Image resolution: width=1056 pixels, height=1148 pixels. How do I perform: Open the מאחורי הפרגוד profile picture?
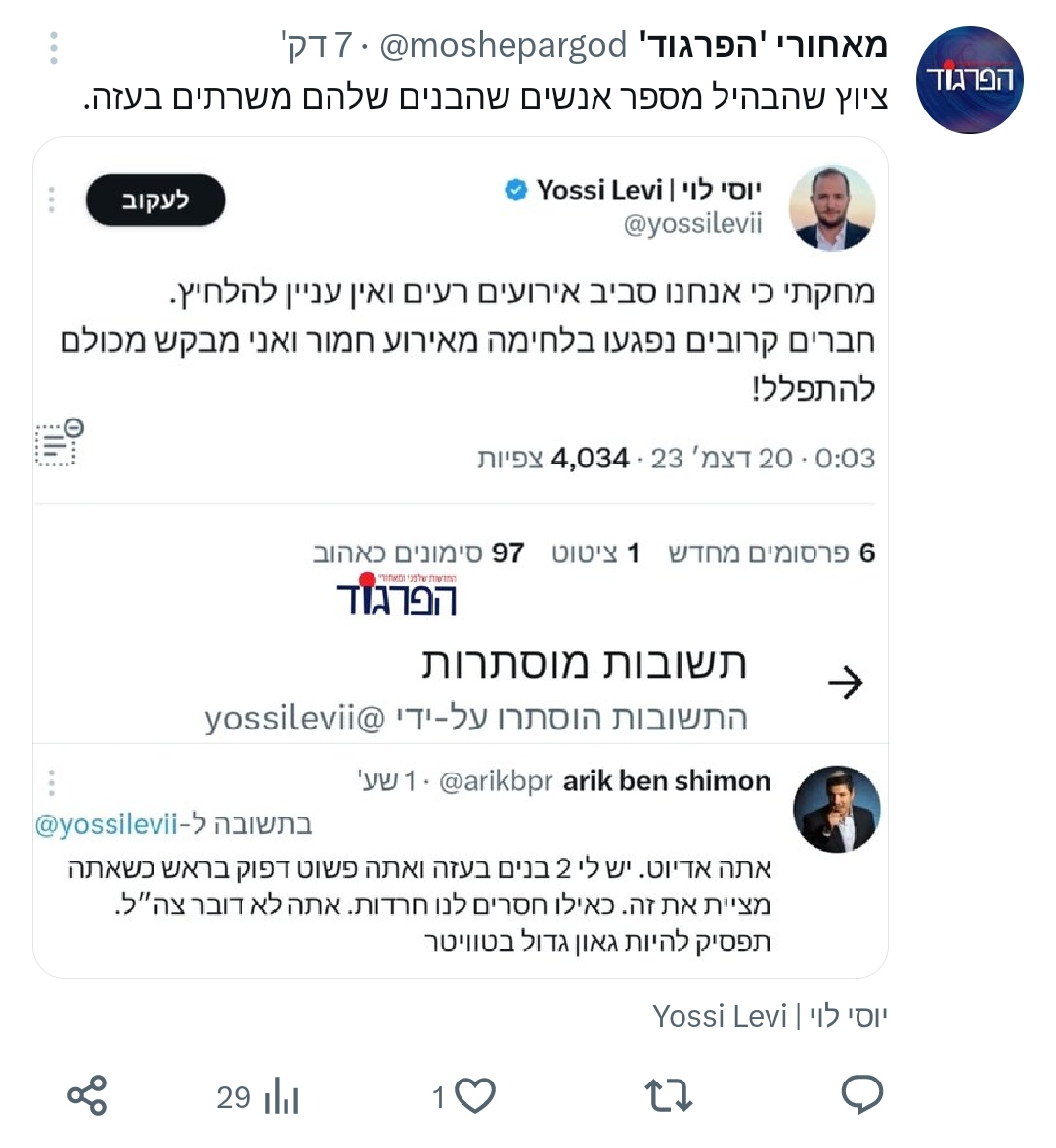click(x=969, y=79)
